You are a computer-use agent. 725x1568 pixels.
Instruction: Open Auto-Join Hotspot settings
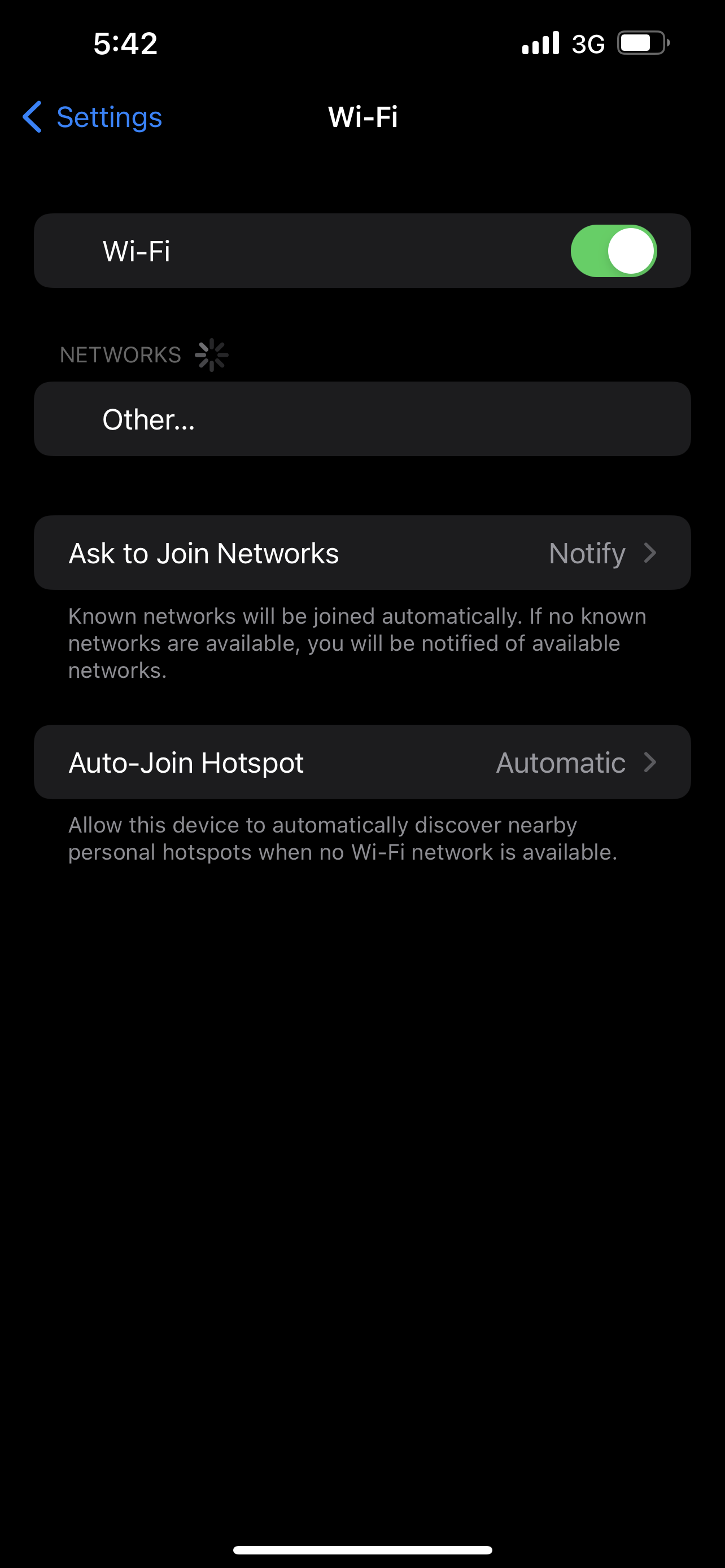(361, 762)
